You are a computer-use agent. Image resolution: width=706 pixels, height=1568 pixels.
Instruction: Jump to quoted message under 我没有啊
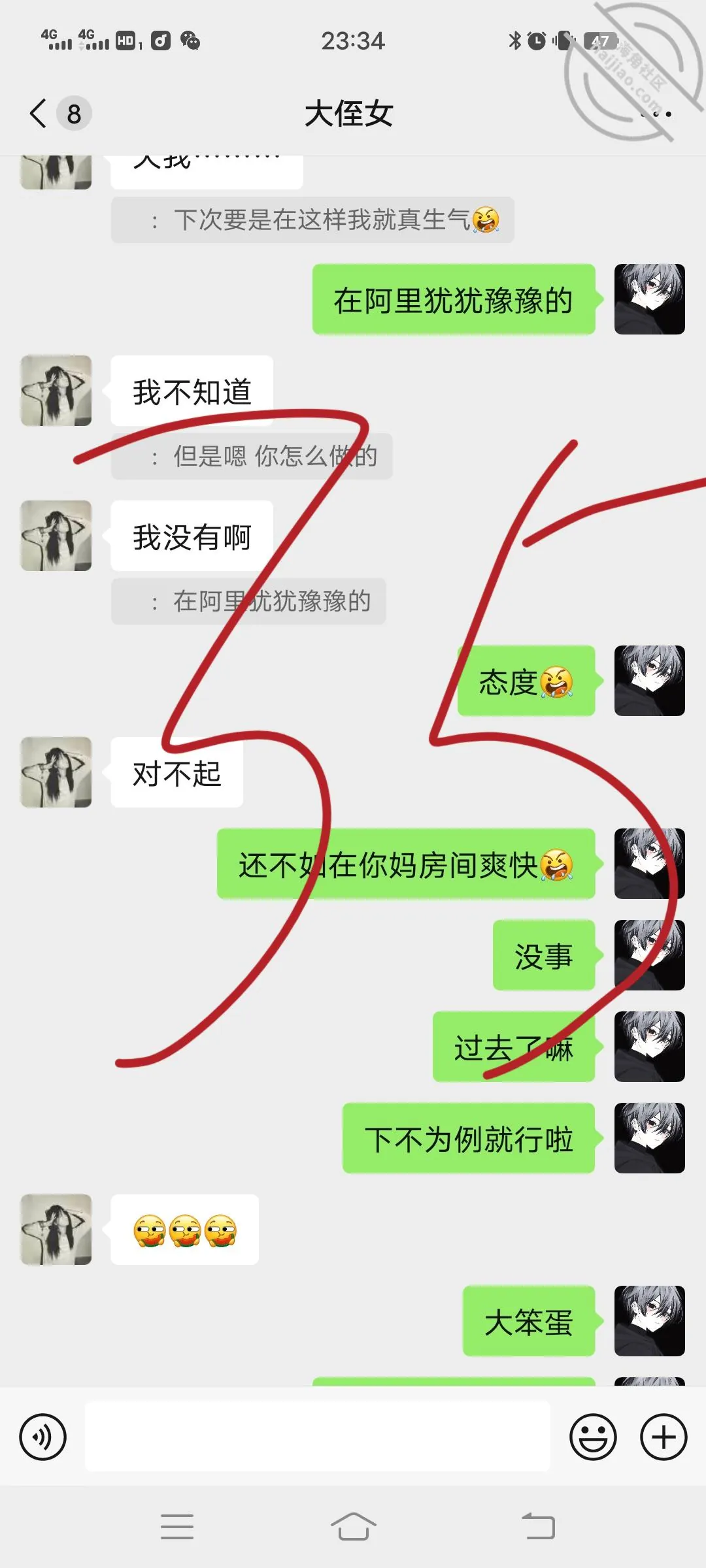coord(248,601)
